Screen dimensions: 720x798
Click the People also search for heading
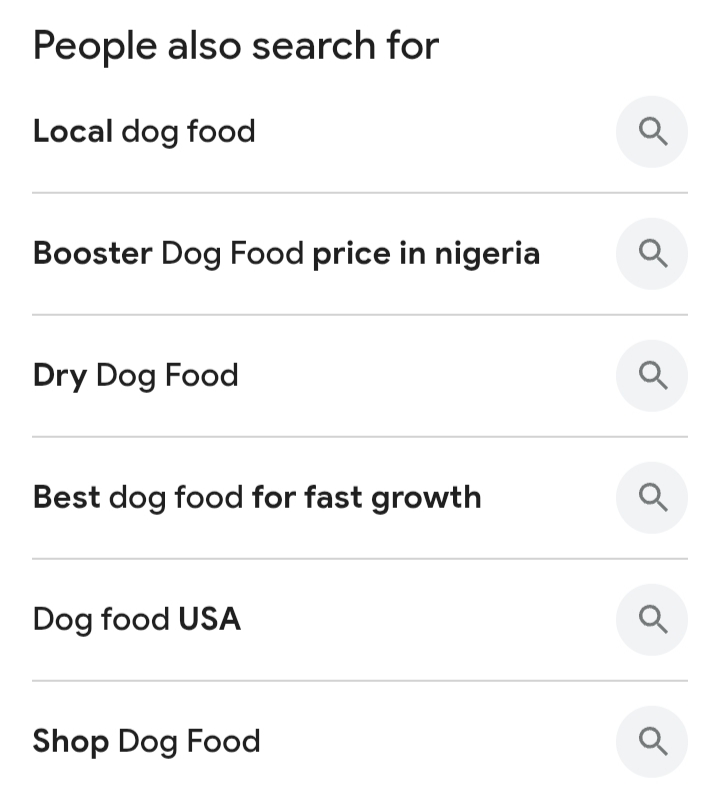(236, 45)
